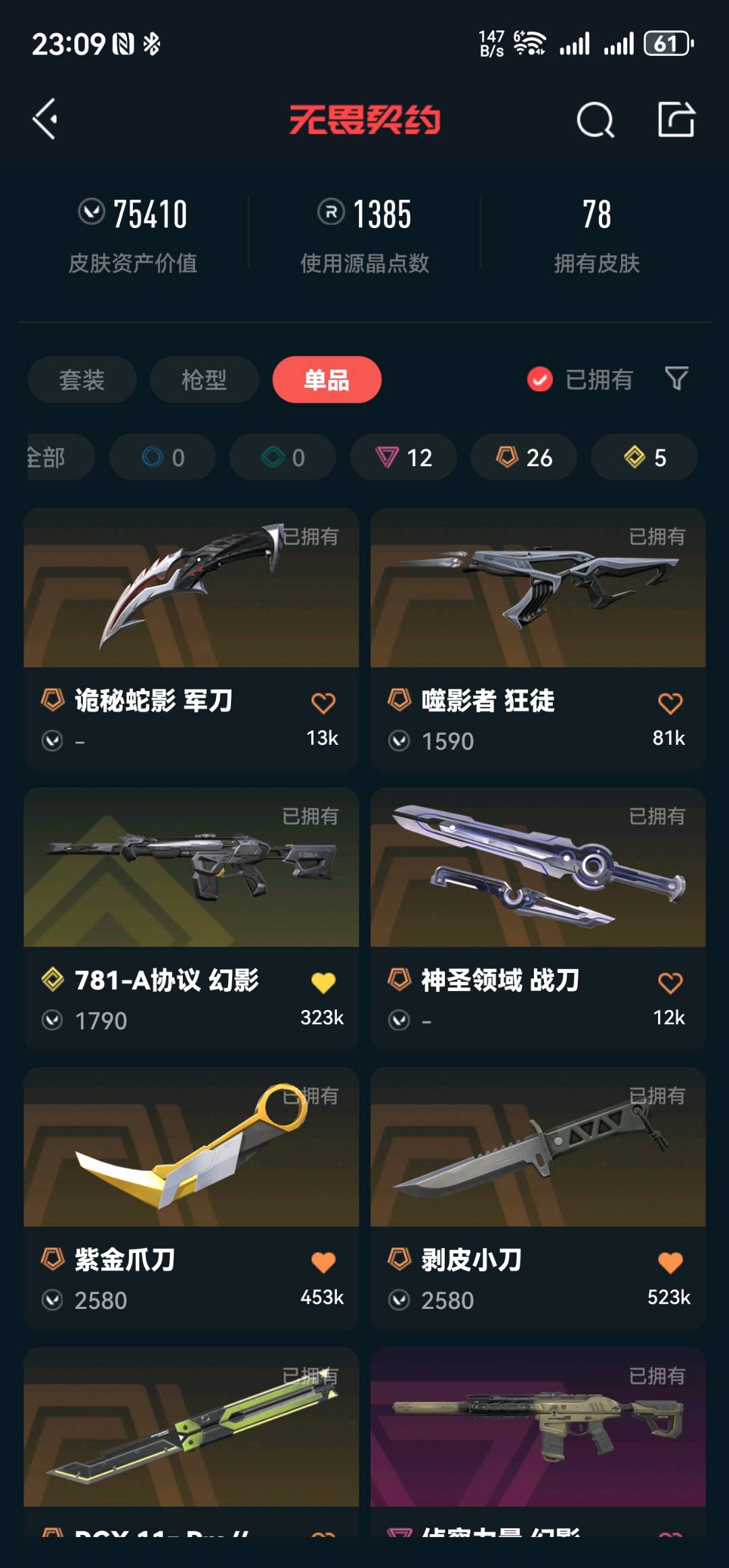This screenshot has width=729, height=1568.
Task: Like the 噬影者 狂徒 skin
Action: coord(670,703)
